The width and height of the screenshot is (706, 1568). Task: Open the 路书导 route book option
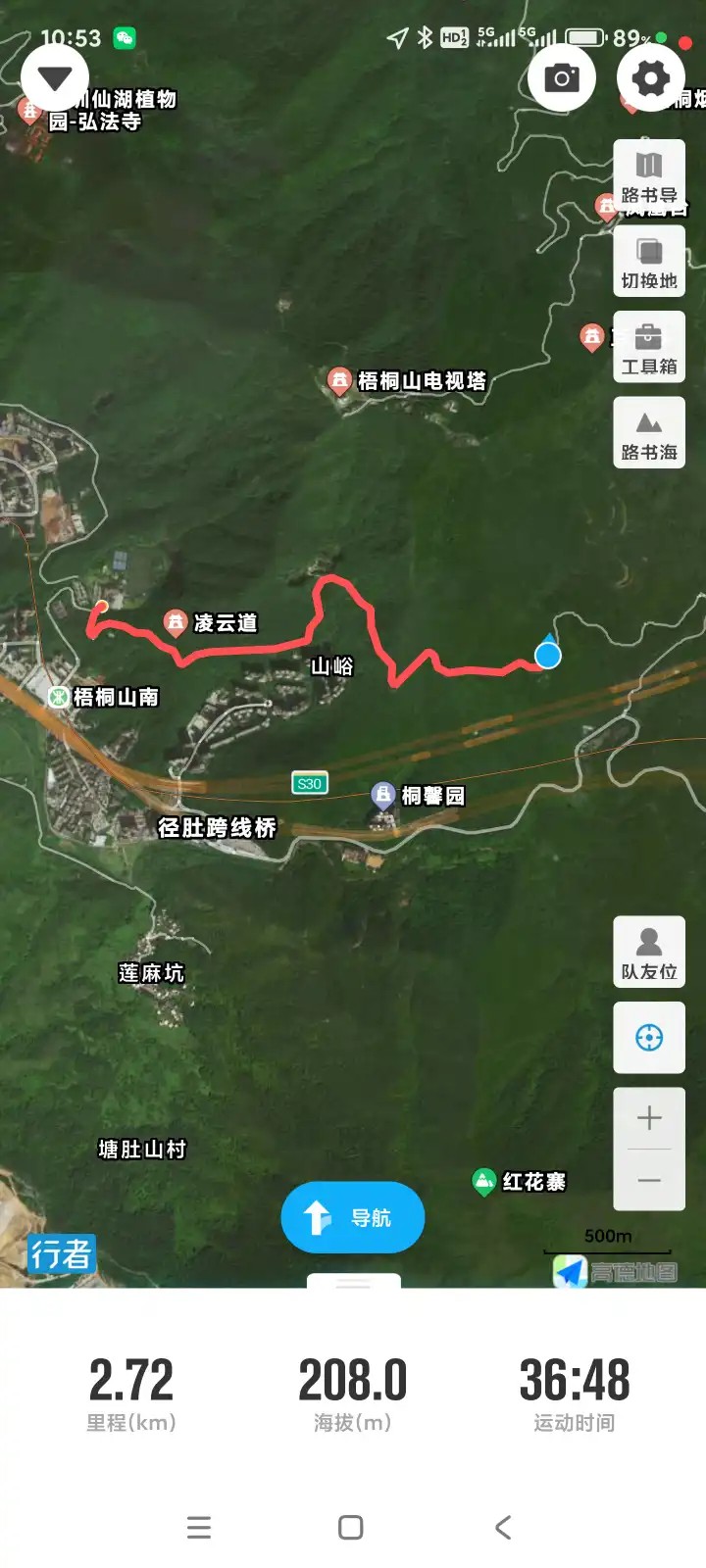(x=649, y=176)
